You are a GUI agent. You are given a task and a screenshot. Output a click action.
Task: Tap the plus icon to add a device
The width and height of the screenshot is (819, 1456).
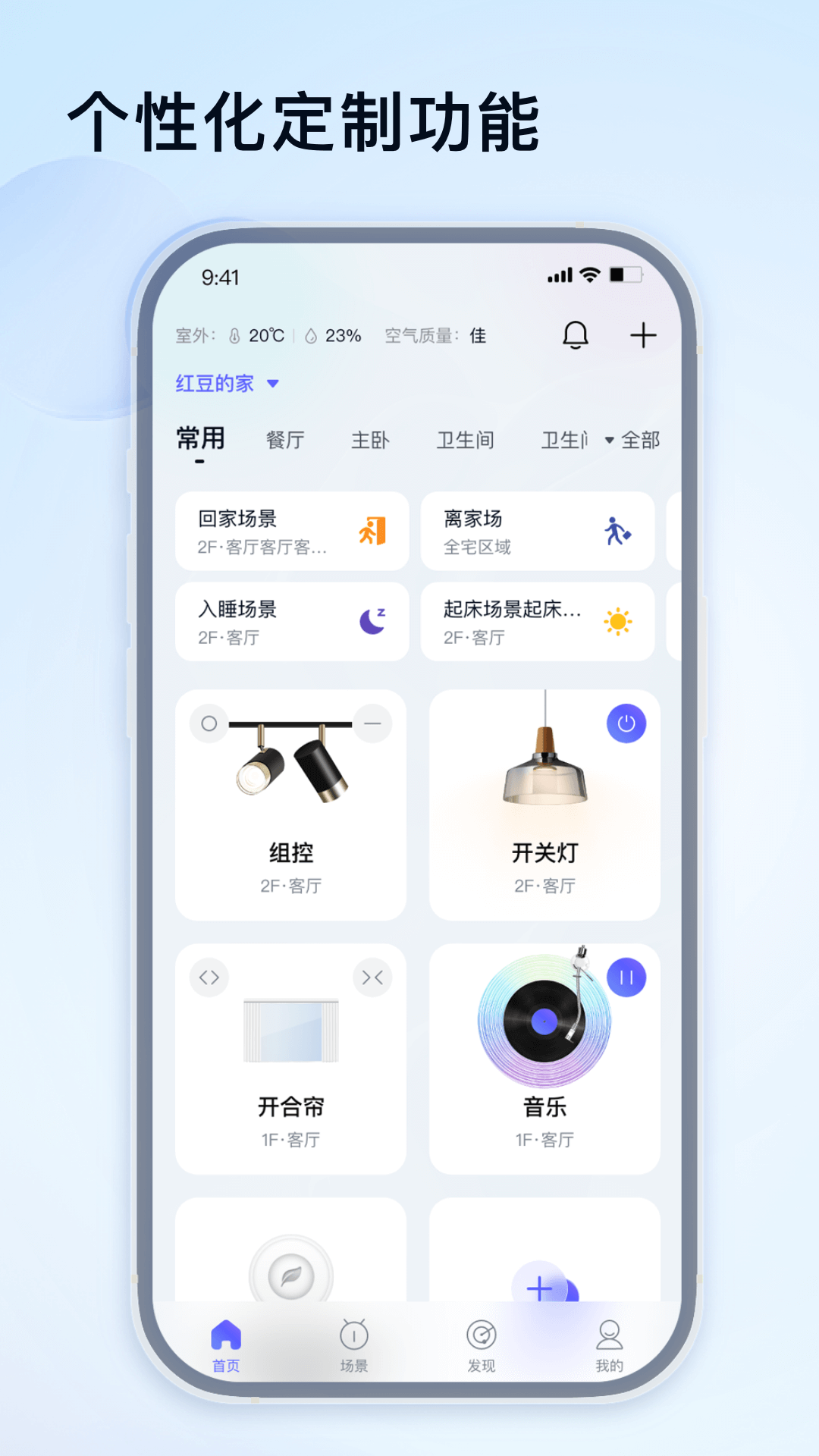[644, 335]
